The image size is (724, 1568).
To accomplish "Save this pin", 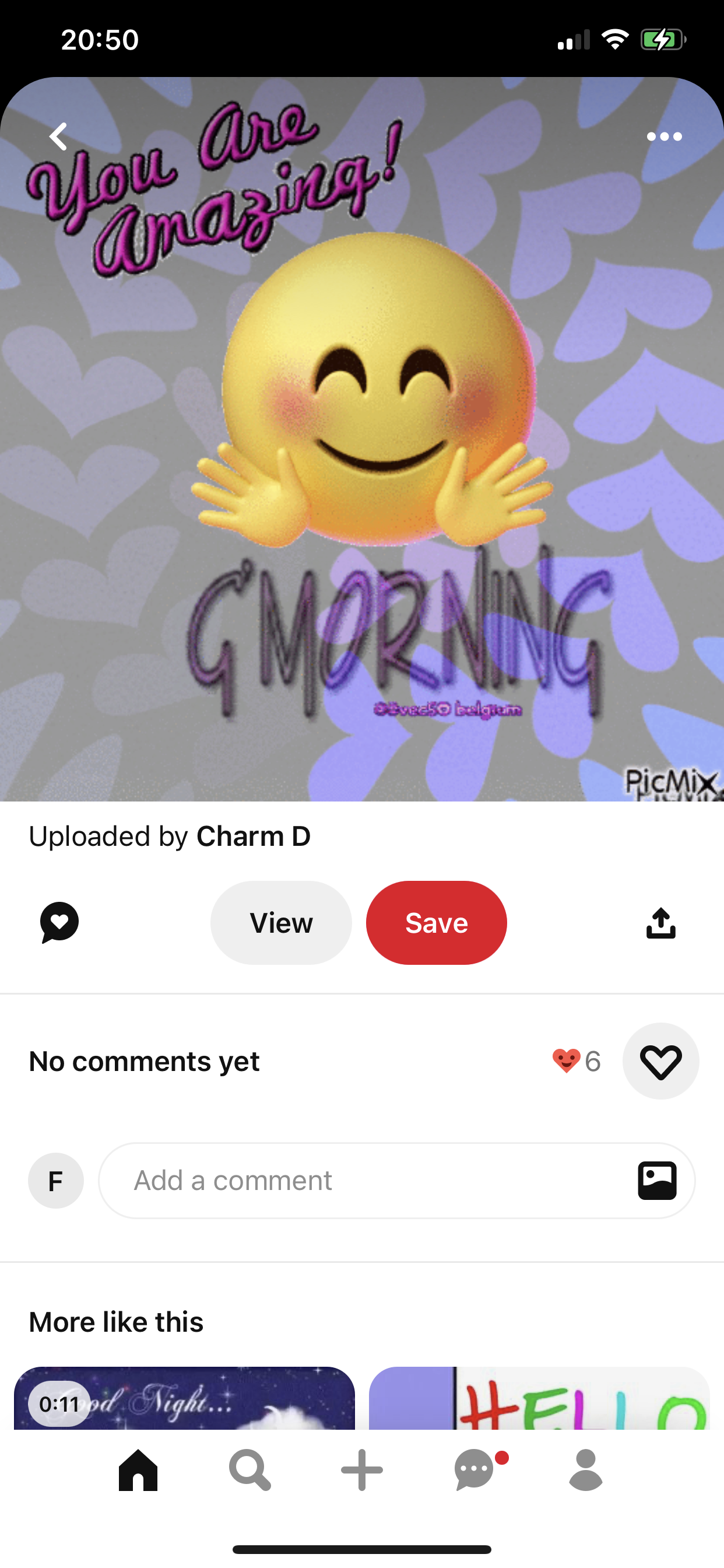I will click(436, 923).
